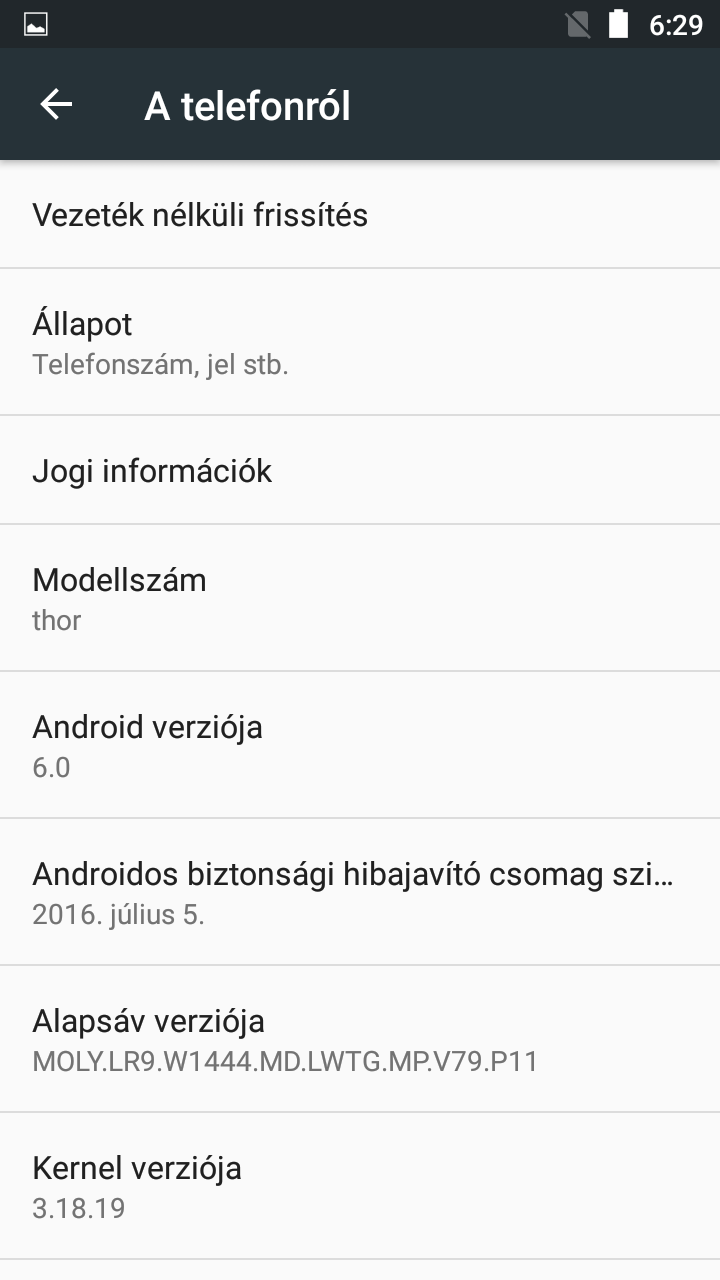This screenshot has height=1280, width=720.
Task: Tap the Kernel verziója row
Action: [x=360, y=1186]
